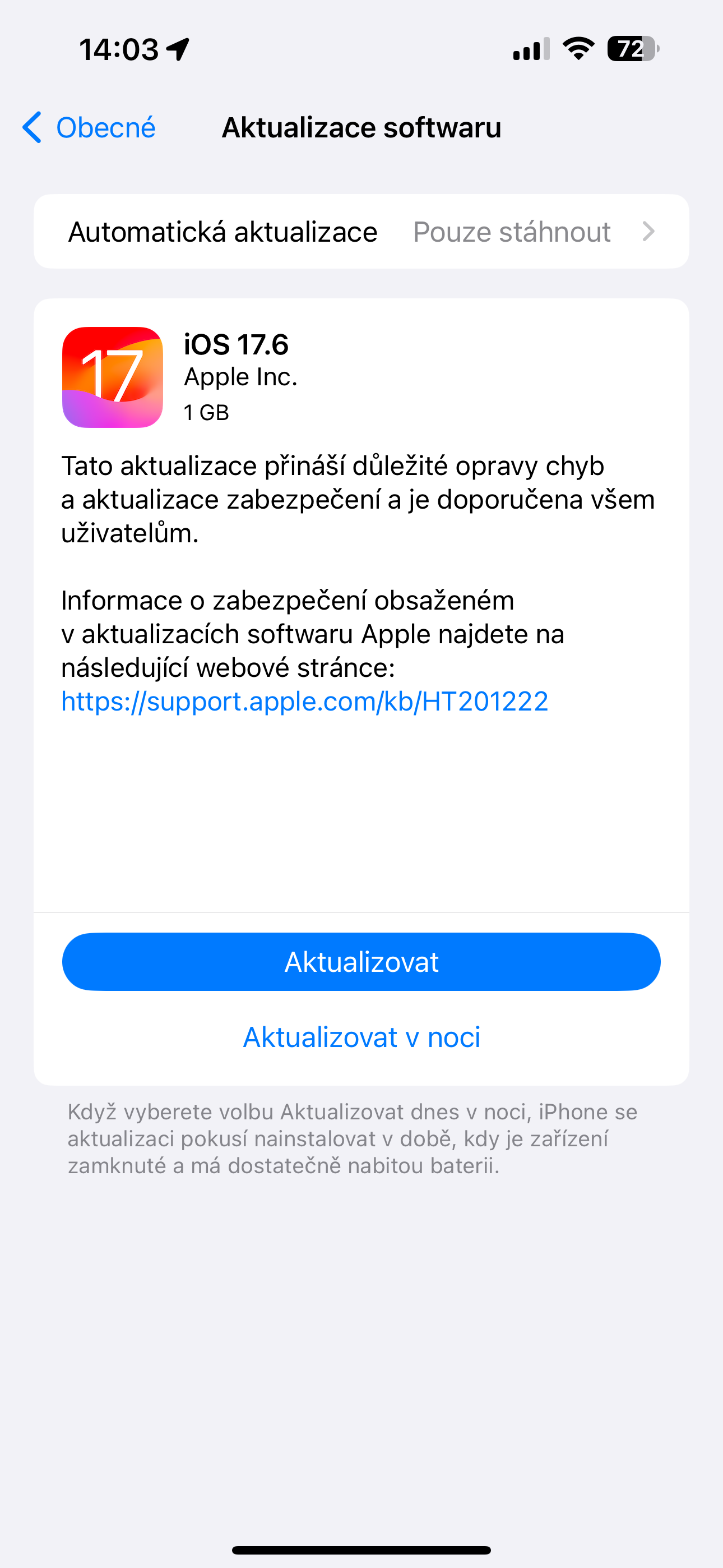Choose Aktualizovat v noci
This screenshot has height=1568, width=723.
coord(361,1037)
